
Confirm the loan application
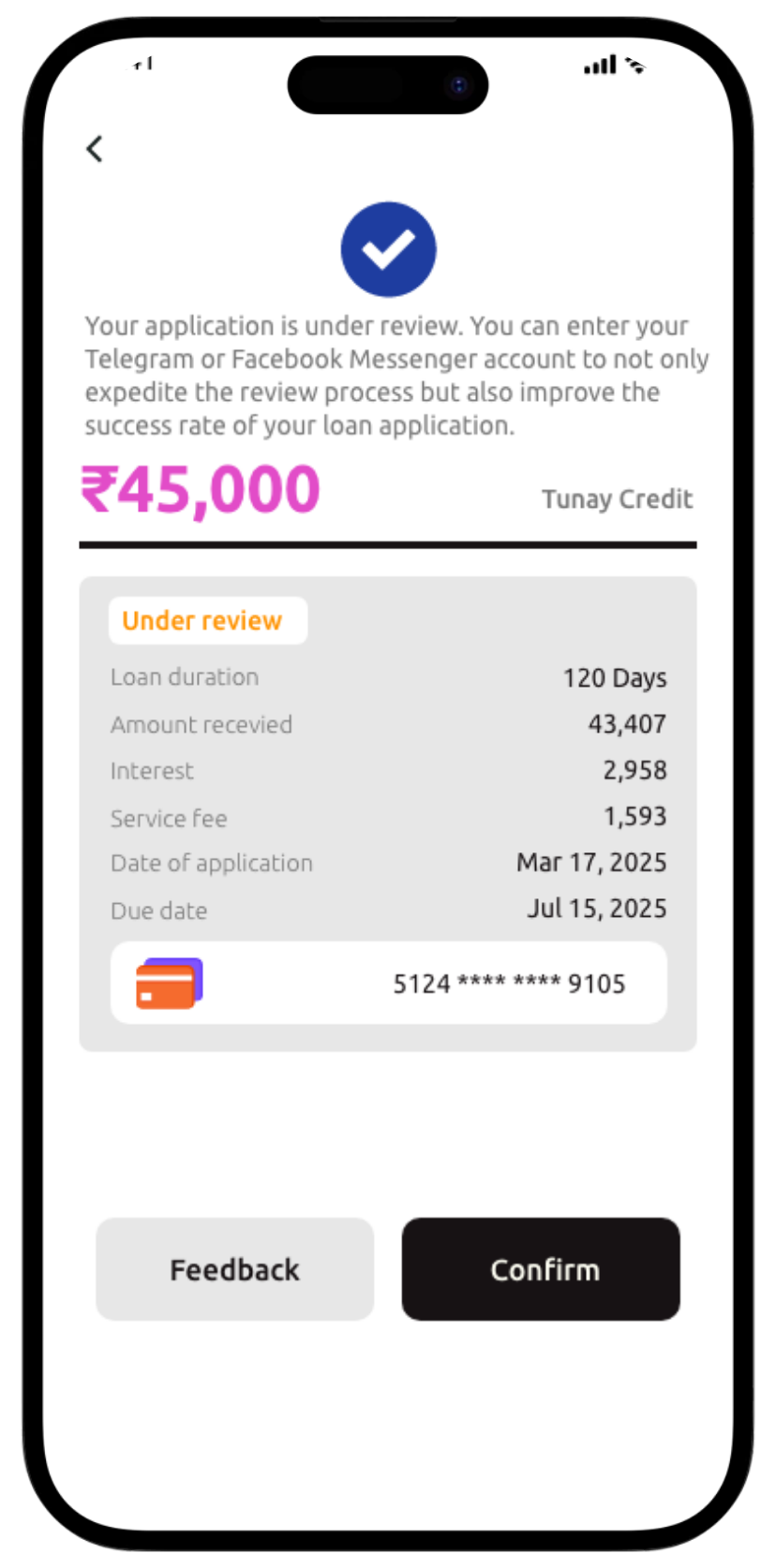click(541, 1269)
